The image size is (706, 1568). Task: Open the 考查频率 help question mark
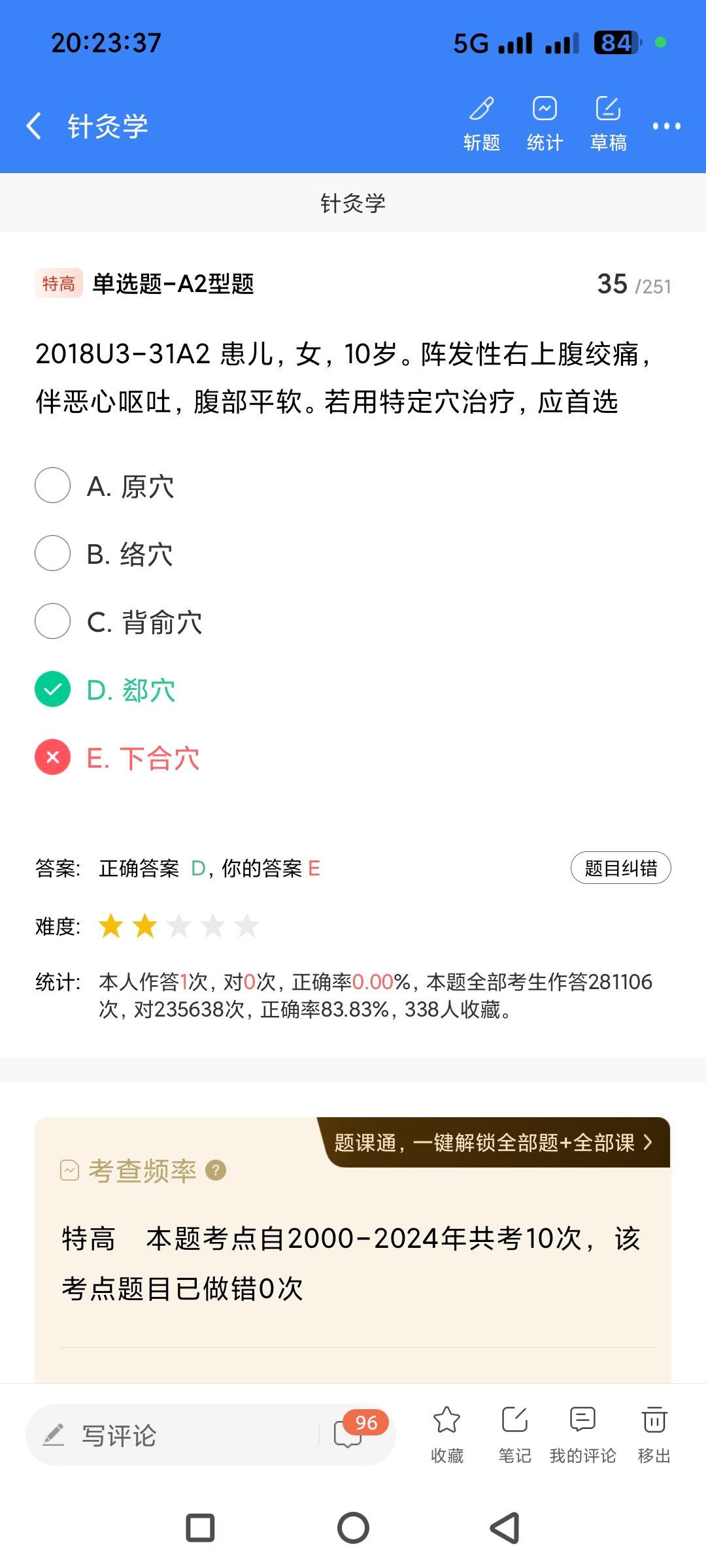coord(216,1170)
